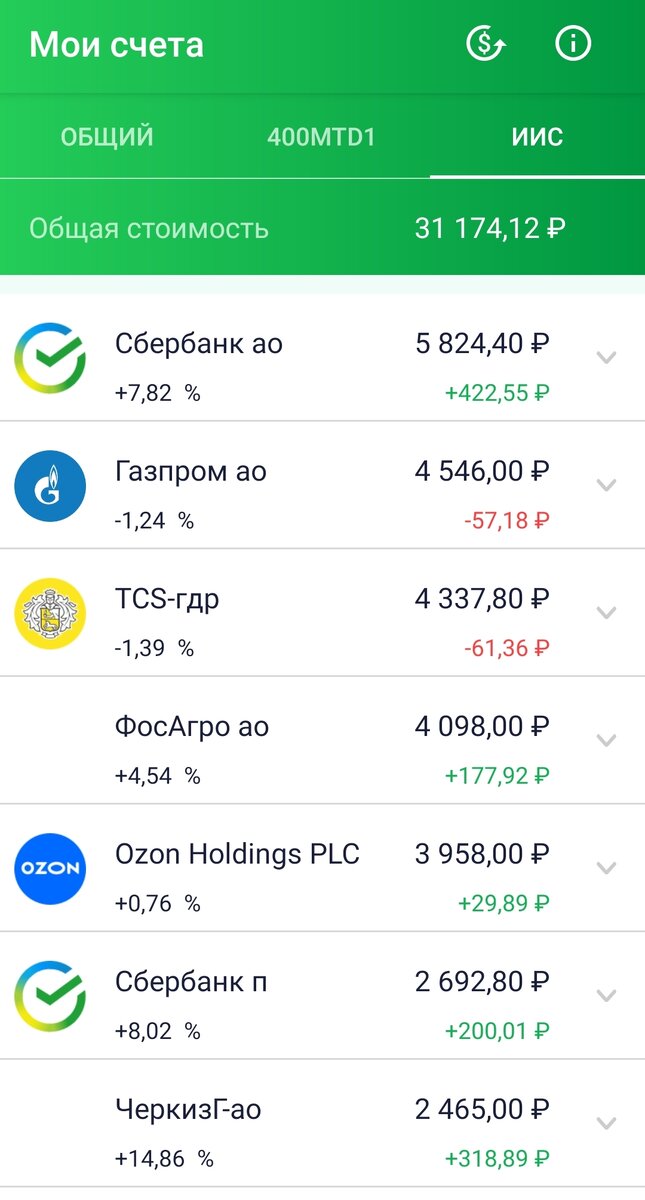Expand the ЧеркизГ-ао chevron

pos(606,1123)
